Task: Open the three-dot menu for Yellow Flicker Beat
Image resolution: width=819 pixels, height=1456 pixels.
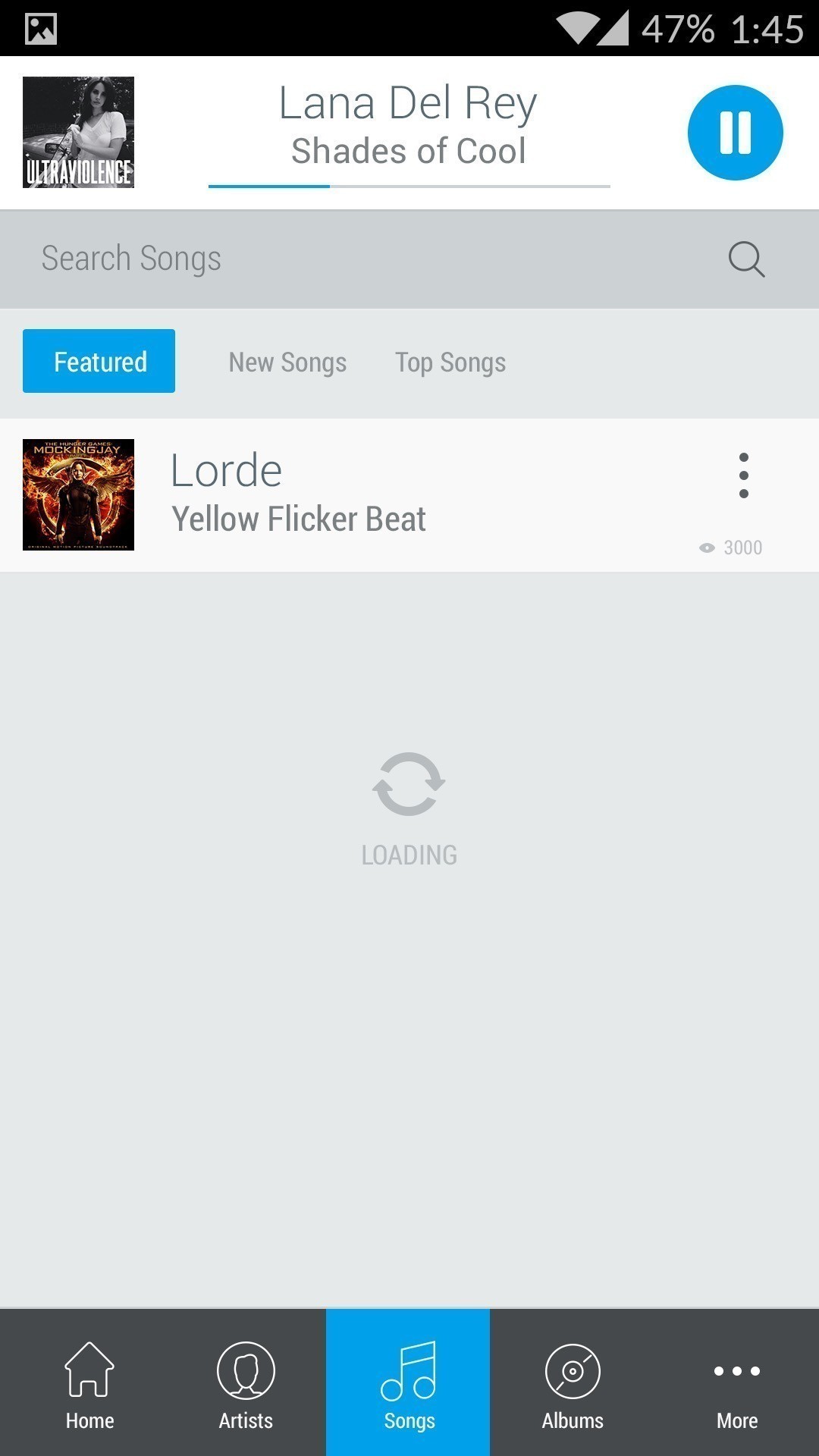Action: pos(743,475)
